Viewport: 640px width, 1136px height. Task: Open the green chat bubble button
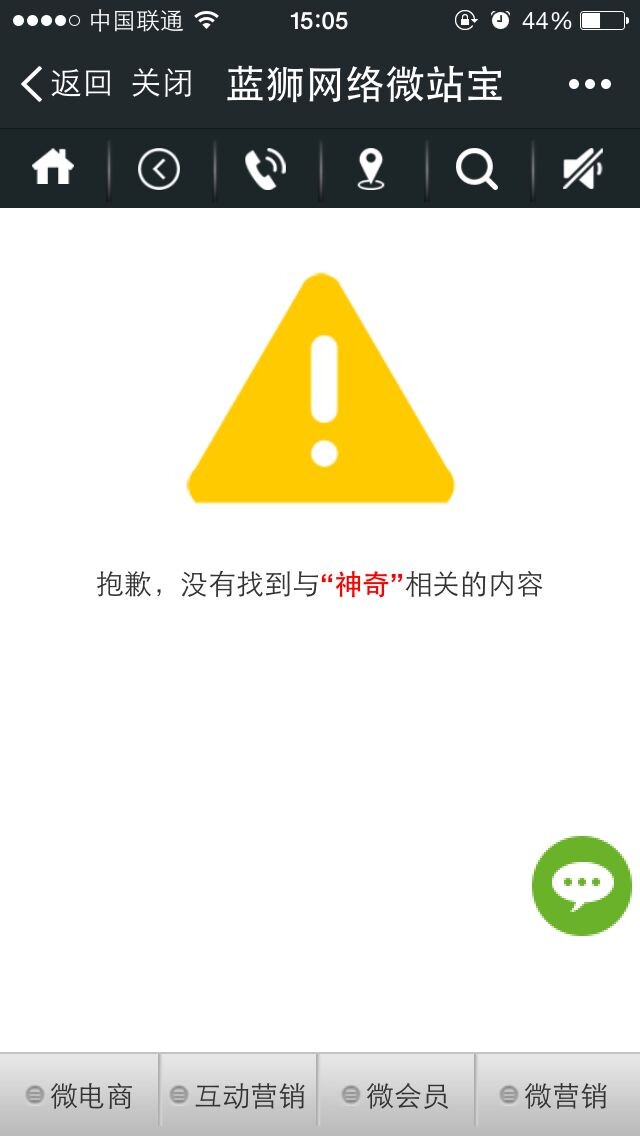tap(582, 885)
